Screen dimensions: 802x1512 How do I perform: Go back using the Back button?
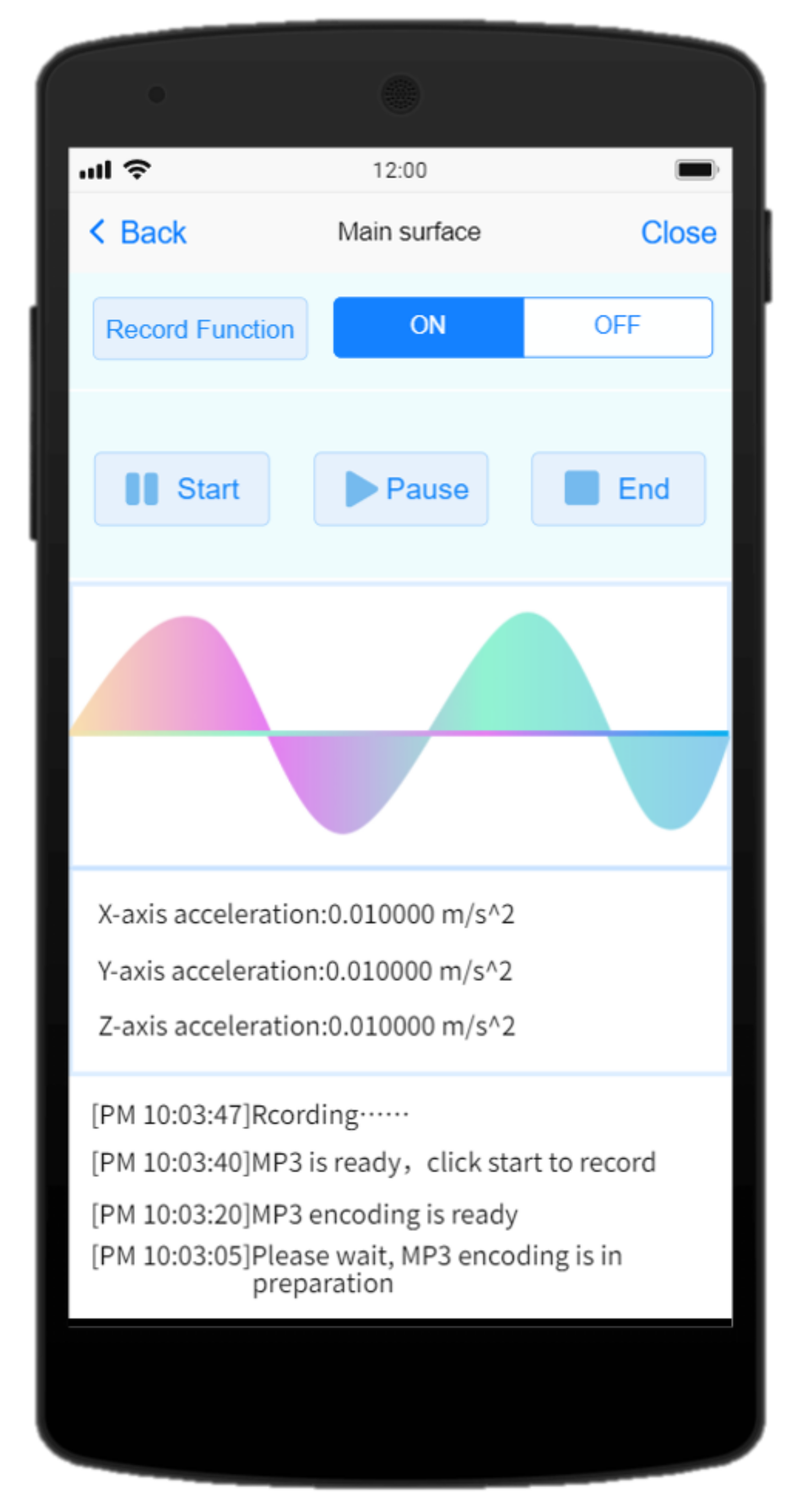[x=138, y=233]
